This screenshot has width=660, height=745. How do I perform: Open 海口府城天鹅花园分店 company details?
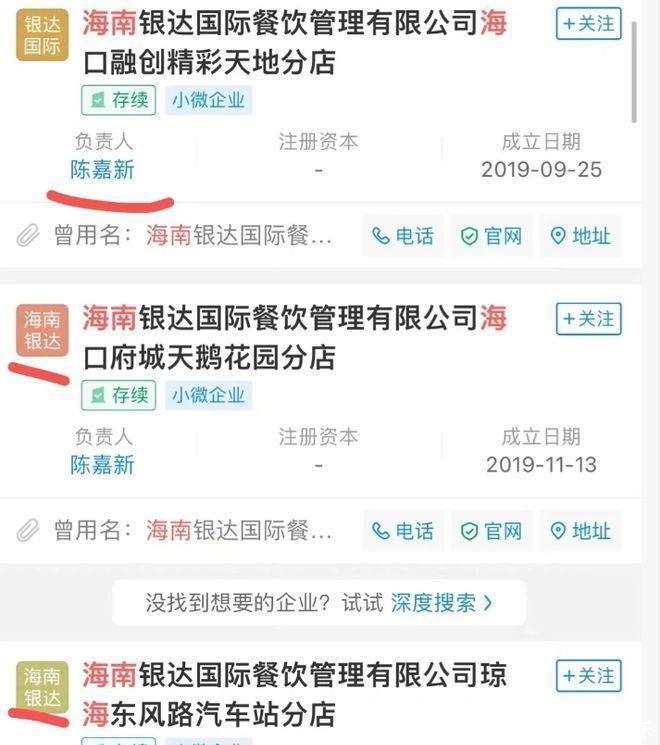tap(294, 338)
